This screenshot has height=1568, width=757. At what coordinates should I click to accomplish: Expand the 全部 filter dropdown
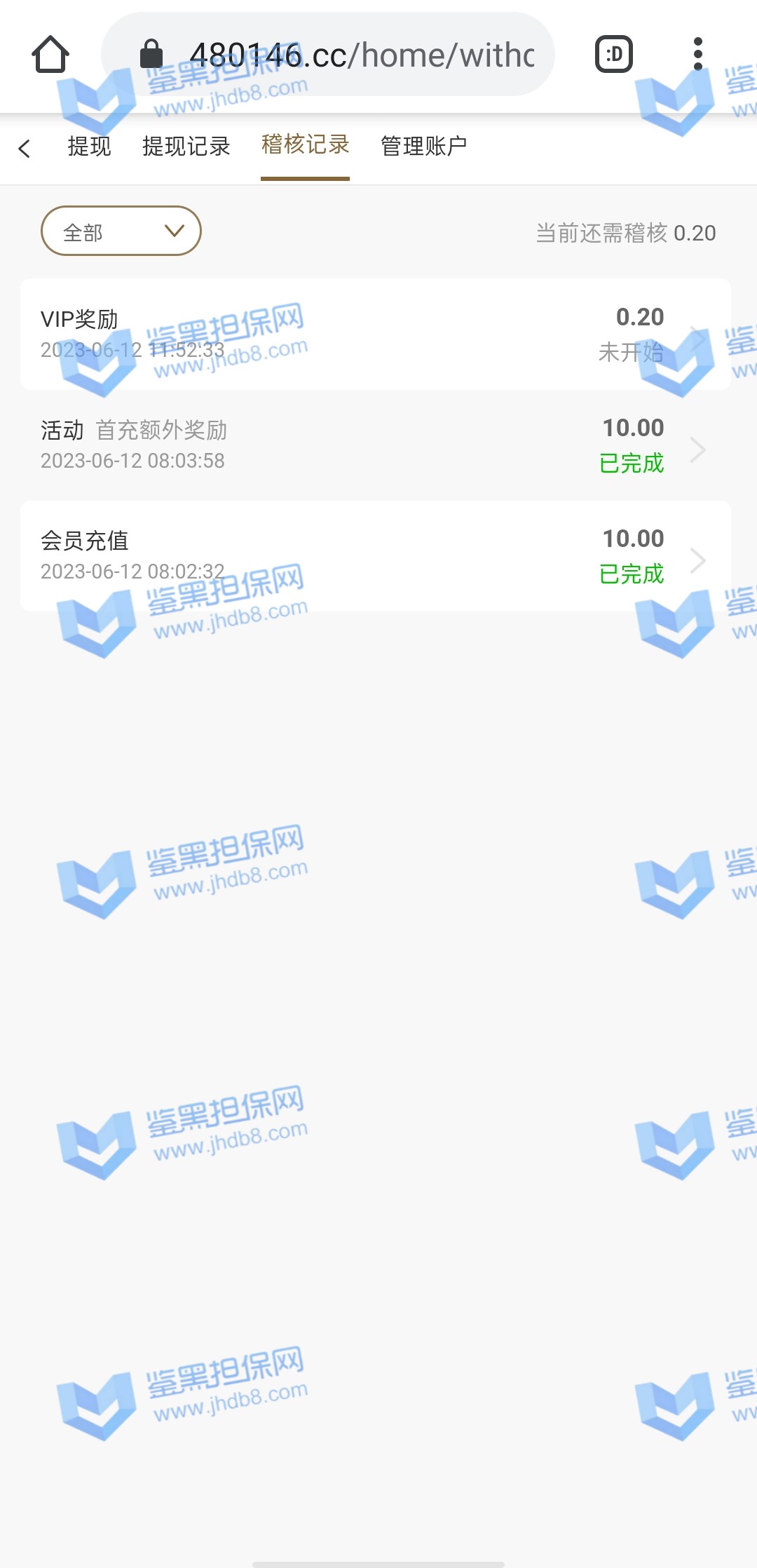click(121, 231)
